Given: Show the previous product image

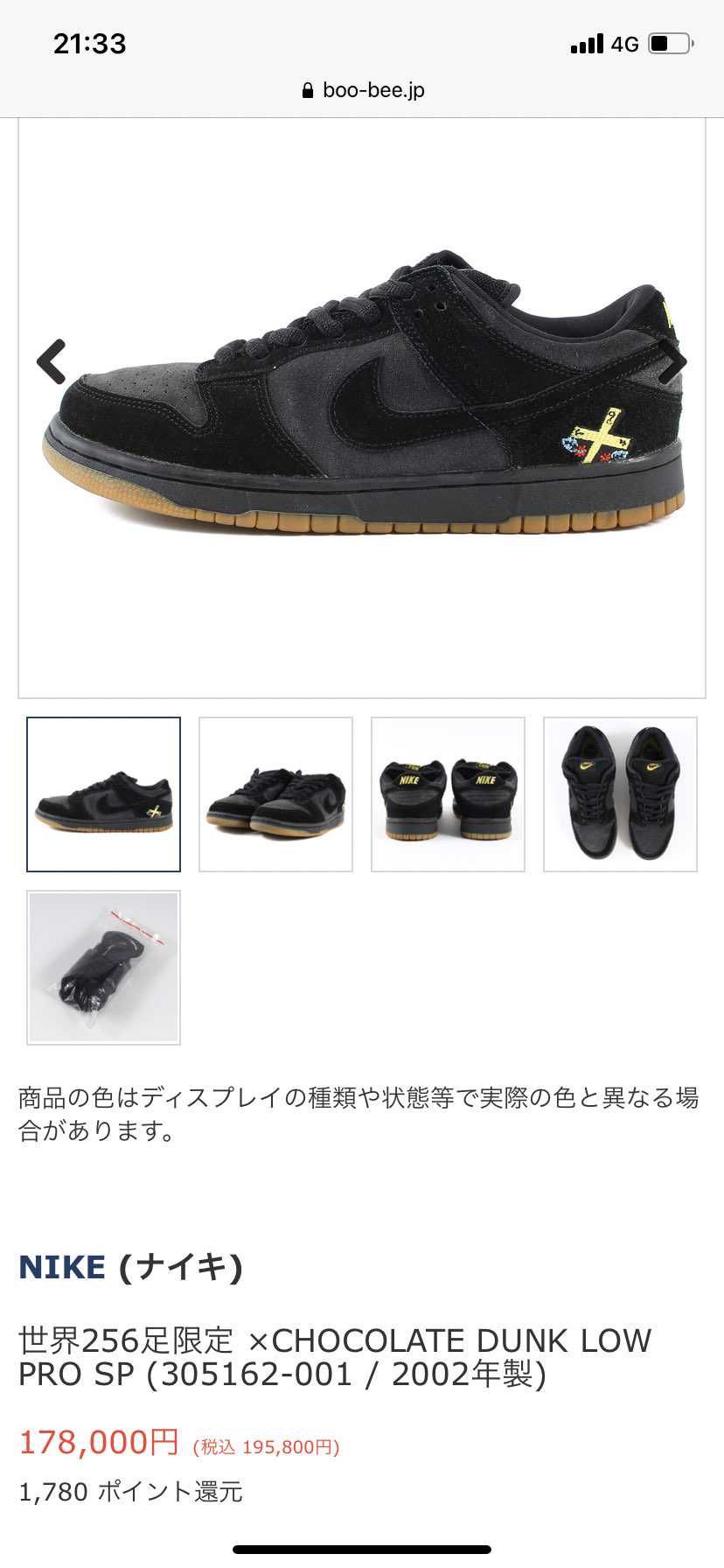Looking at the screenshot, I should (51, 361).
